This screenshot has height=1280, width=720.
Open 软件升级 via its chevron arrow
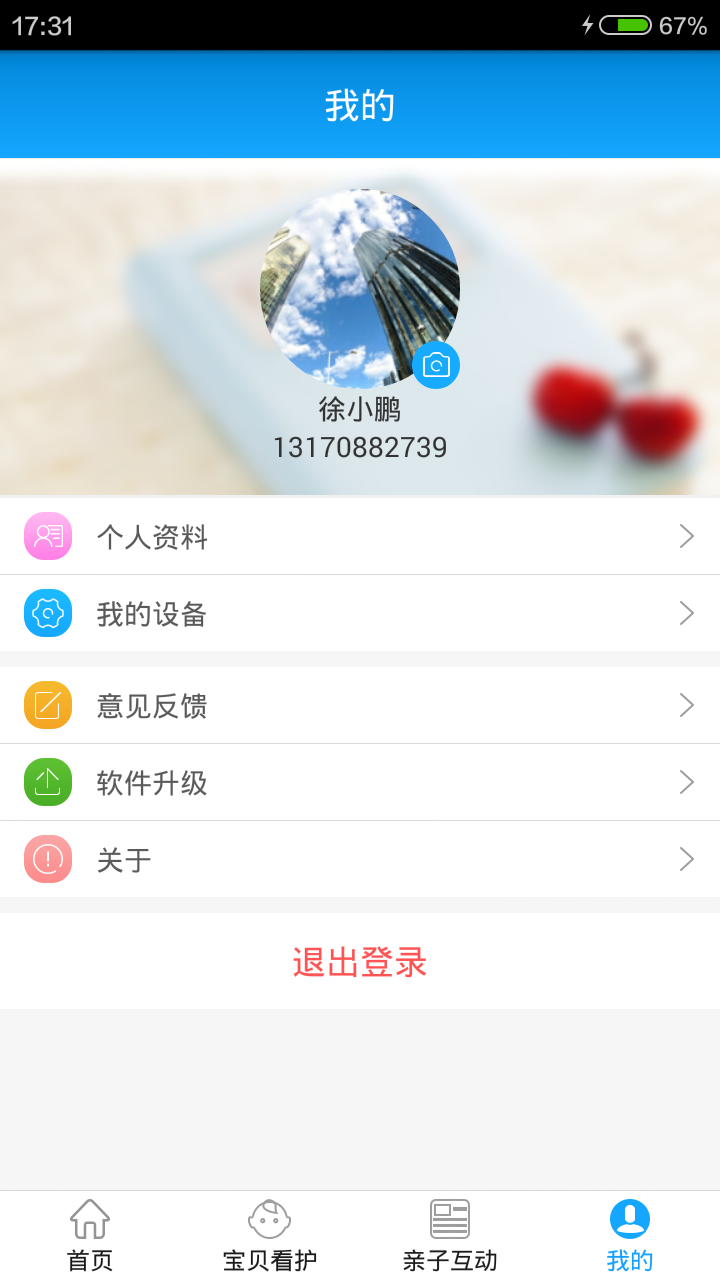tap(686, 782)
